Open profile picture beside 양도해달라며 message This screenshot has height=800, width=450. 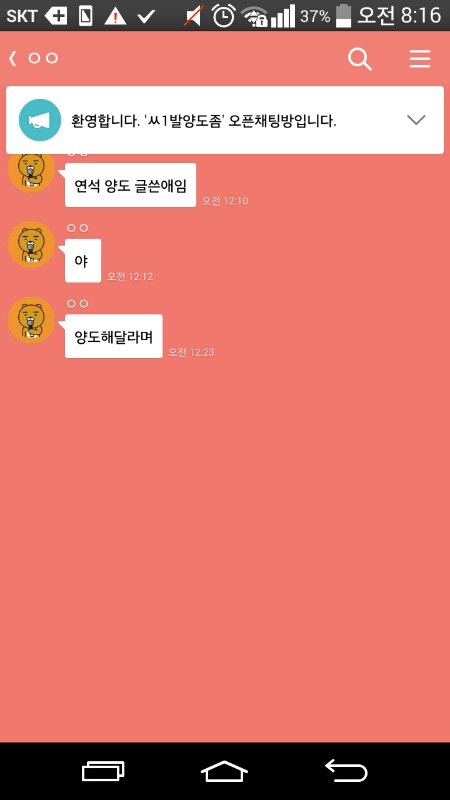[31, 320]
